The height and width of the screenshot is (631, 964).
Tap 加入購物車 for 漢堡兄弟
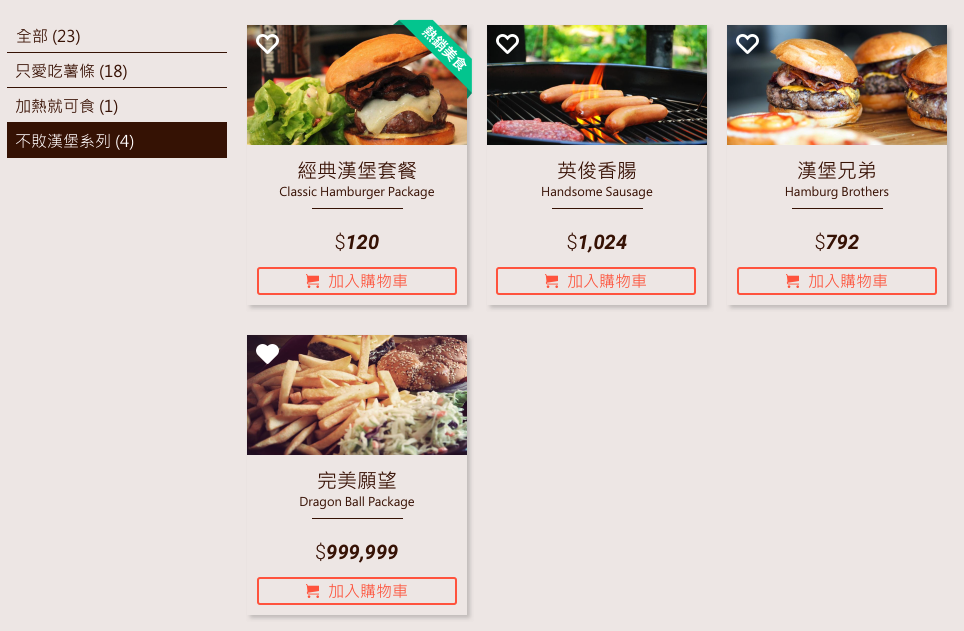coord(837,281)
